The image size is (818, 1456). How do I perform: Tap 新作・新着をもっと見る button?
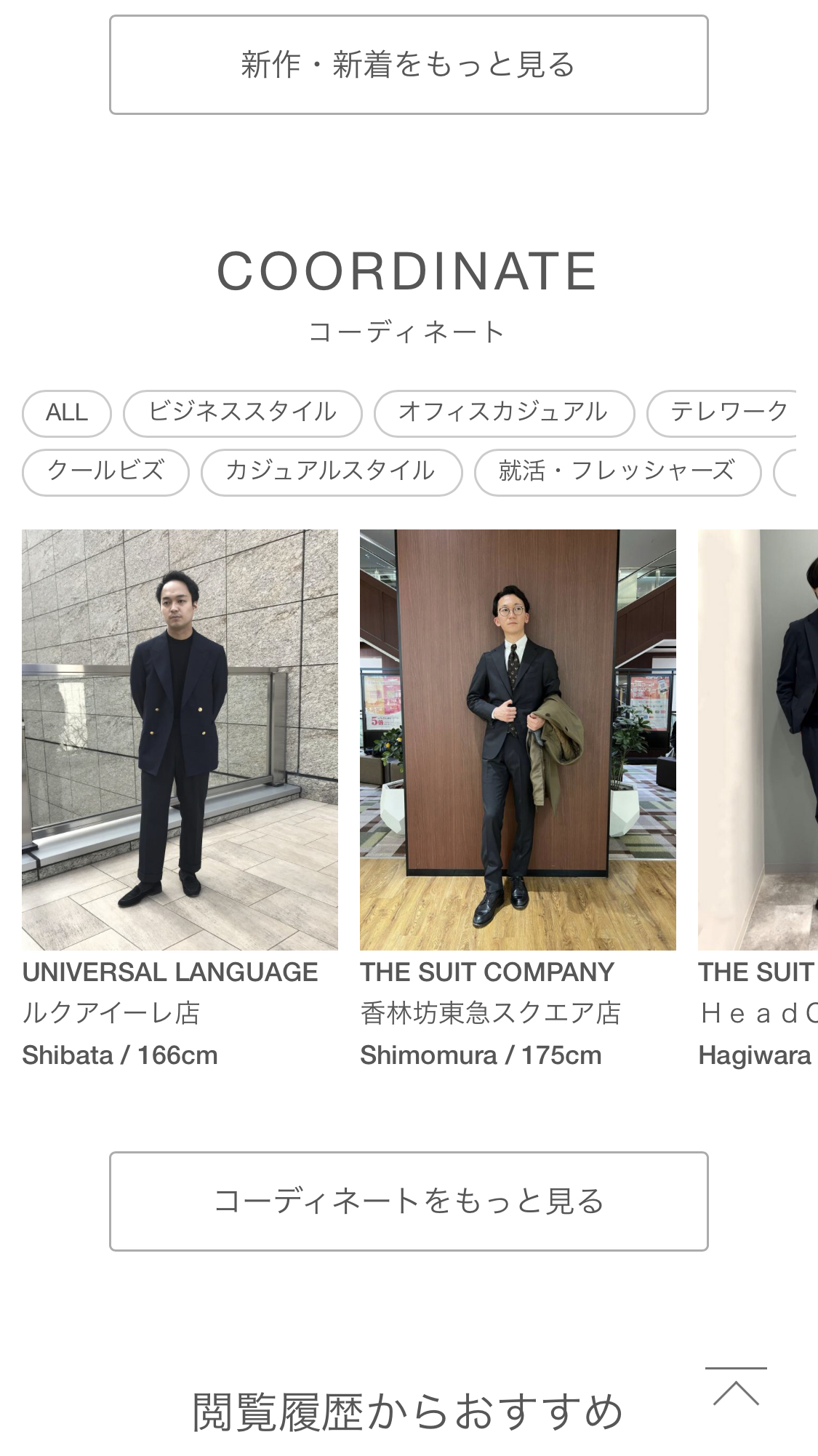coord(409,65)
